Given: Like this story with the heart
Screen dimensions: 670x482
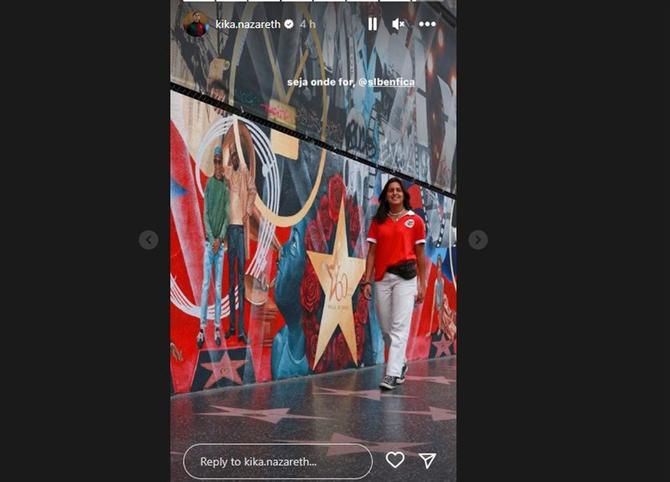Looking at the screenshot, I should point(395,460).
